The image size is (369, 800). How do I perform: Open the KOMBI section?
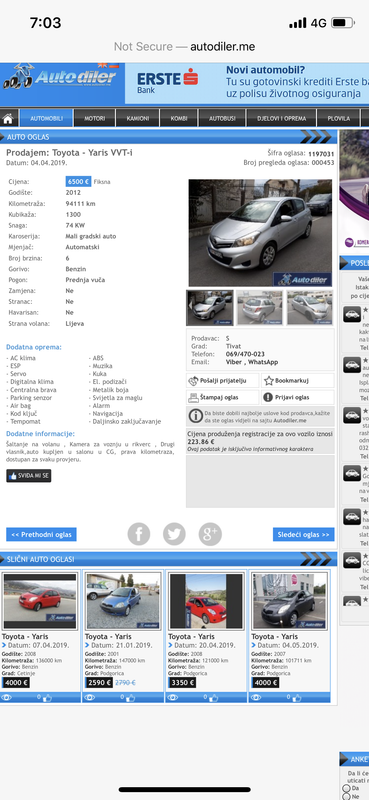point(179,118)
